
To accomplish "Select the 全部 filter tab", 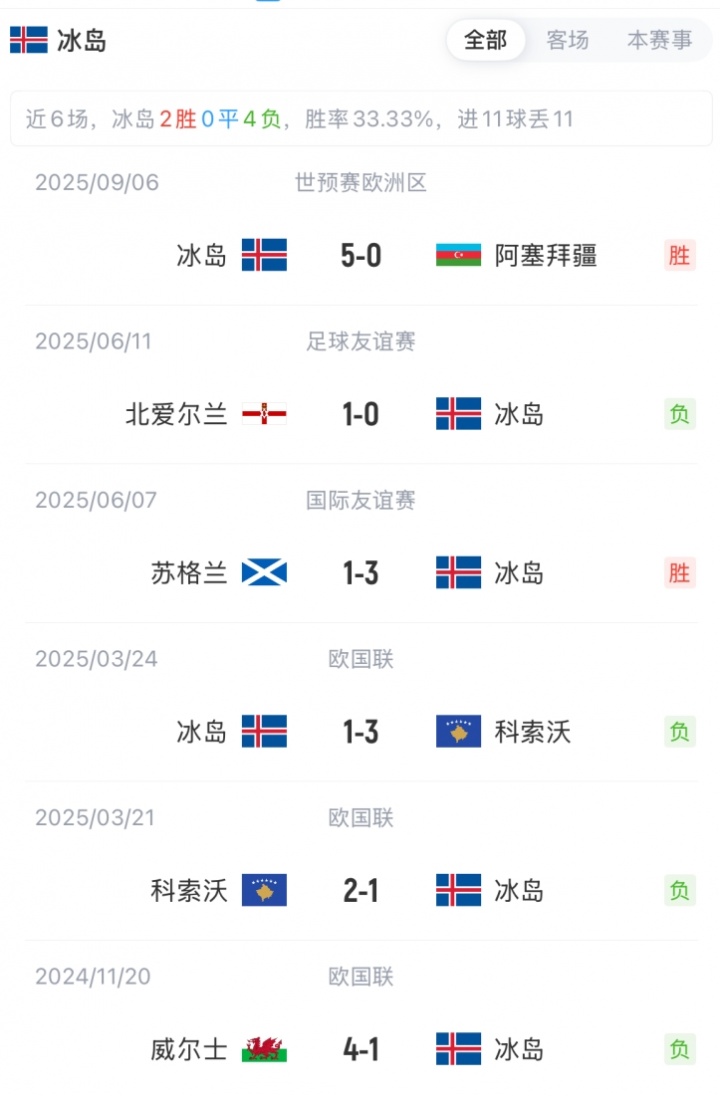I will (x=486, y=40).
